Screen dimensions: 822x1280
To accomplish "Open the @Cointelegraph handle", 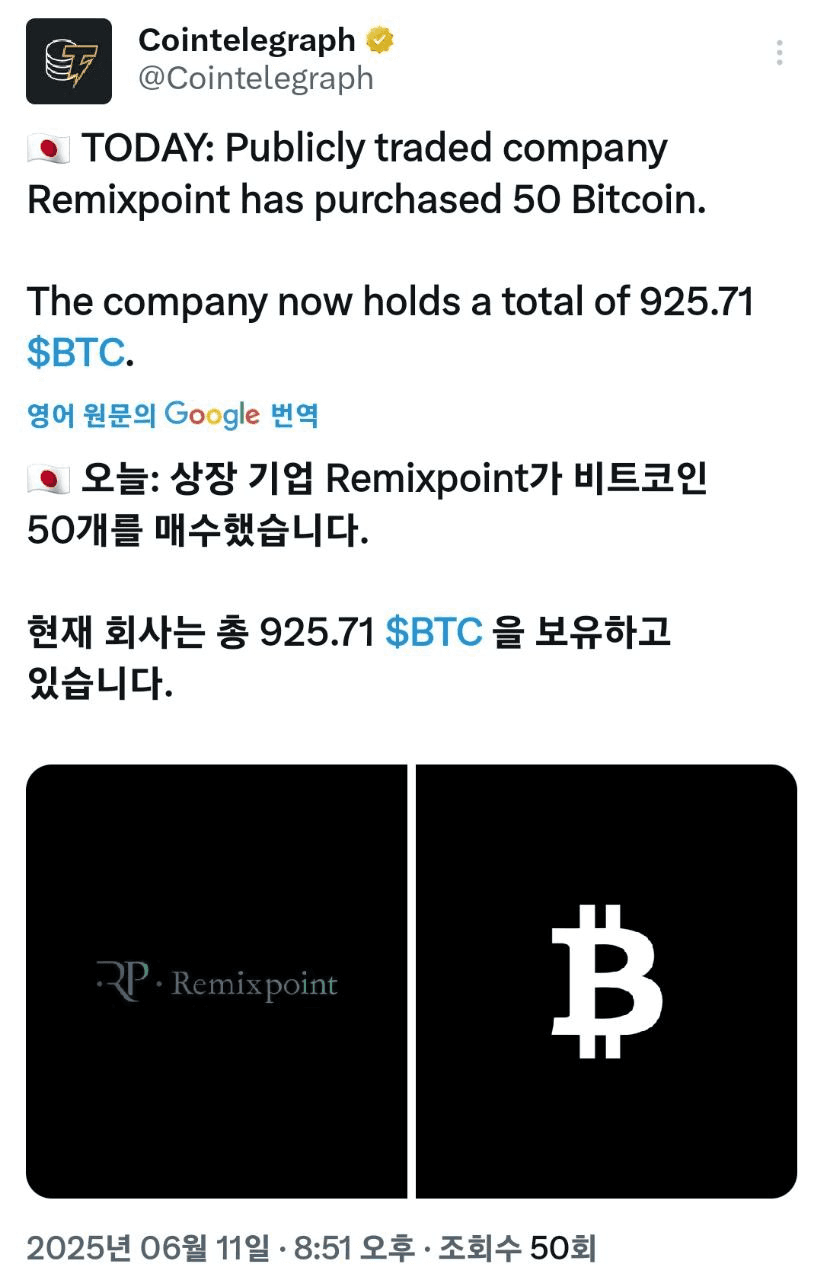I will click(x=255, y=79).
